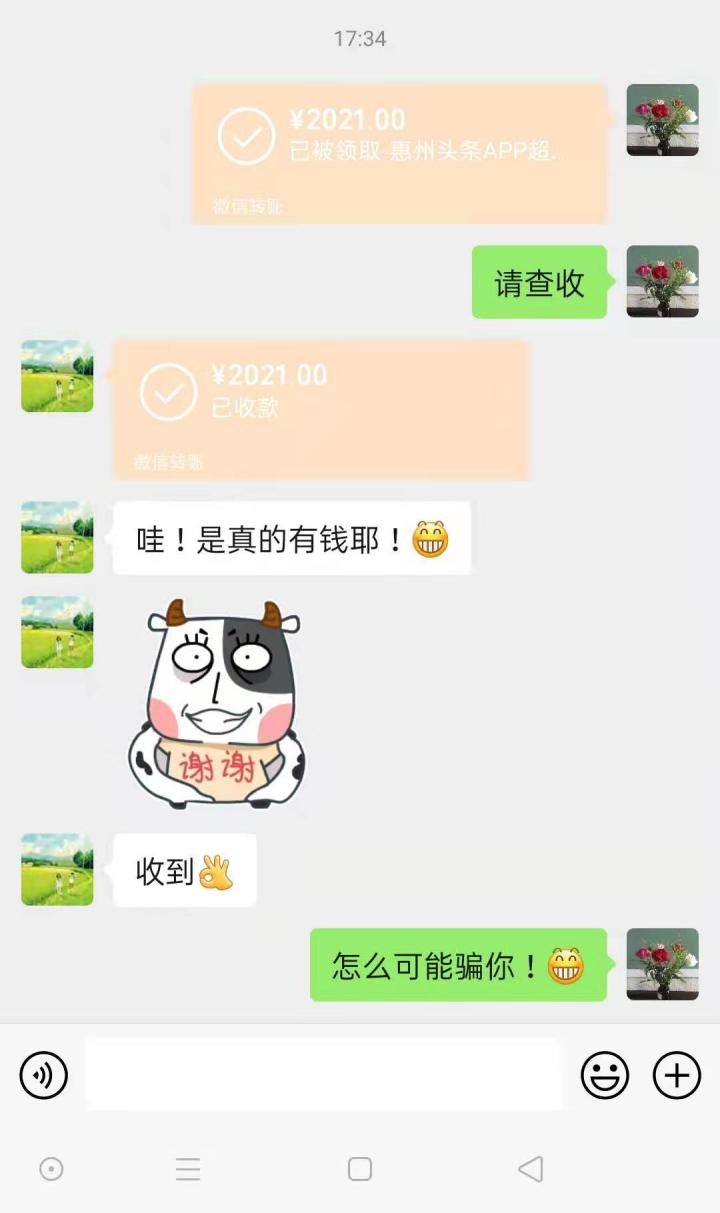Image resolution: width=720 pixels, height=1213 pixels.
Task: Focus the message text field
Action: pos(323,1074)
